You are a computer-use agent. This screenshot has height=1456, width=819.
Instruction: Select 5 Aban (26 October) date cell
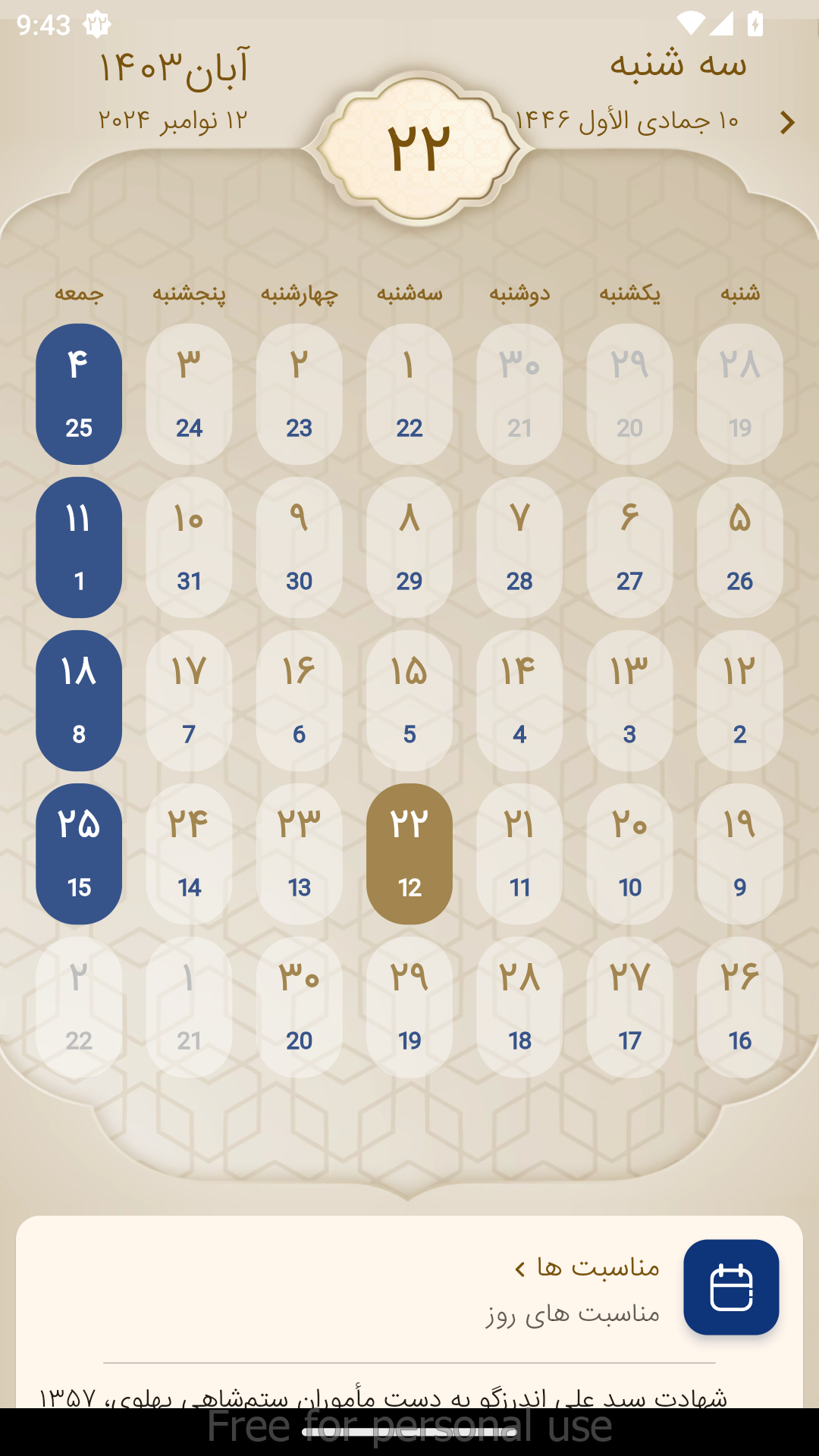coord(740,548)
